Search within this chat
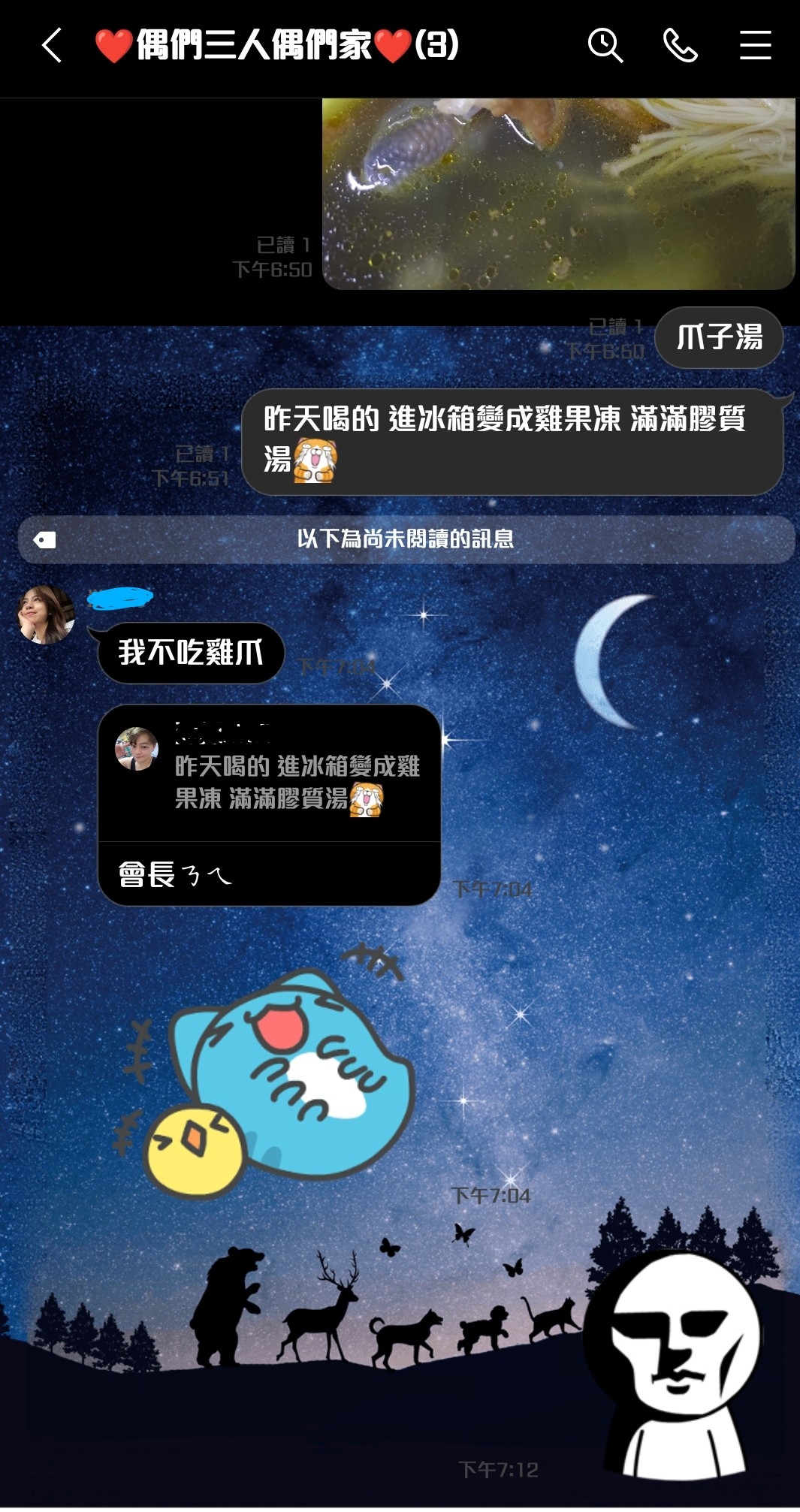Screen dimensions: 800x1512 [x=605, y=46]
